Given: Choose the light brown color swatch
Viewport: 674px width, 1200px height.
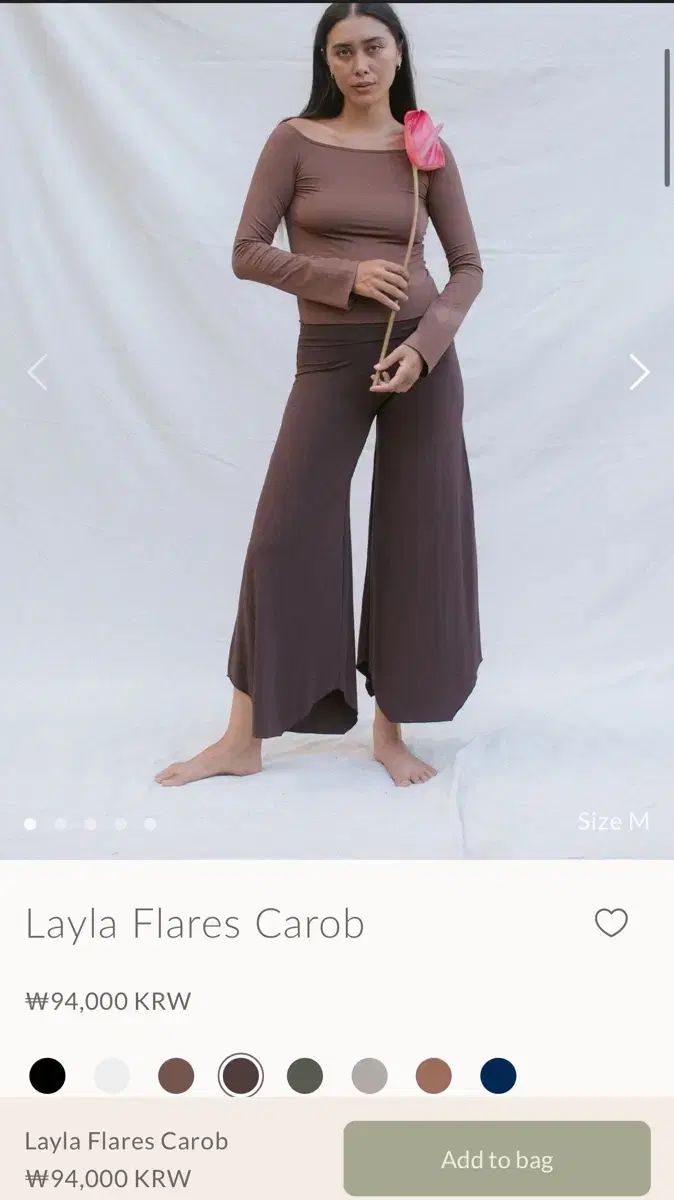Looking at the screenshot, I should pyautogui.click(x=176, y=1076).
